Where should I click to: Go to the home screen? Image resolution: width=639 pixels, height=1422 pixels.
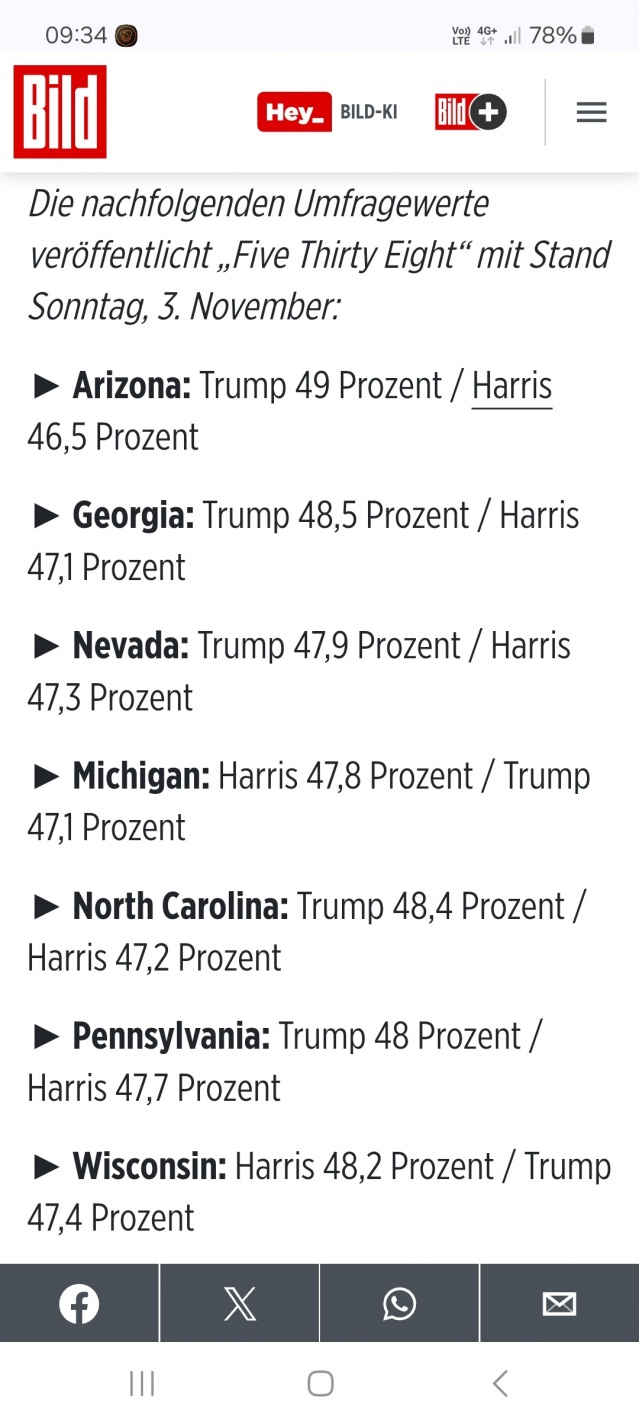click(x=320, y=1383)
